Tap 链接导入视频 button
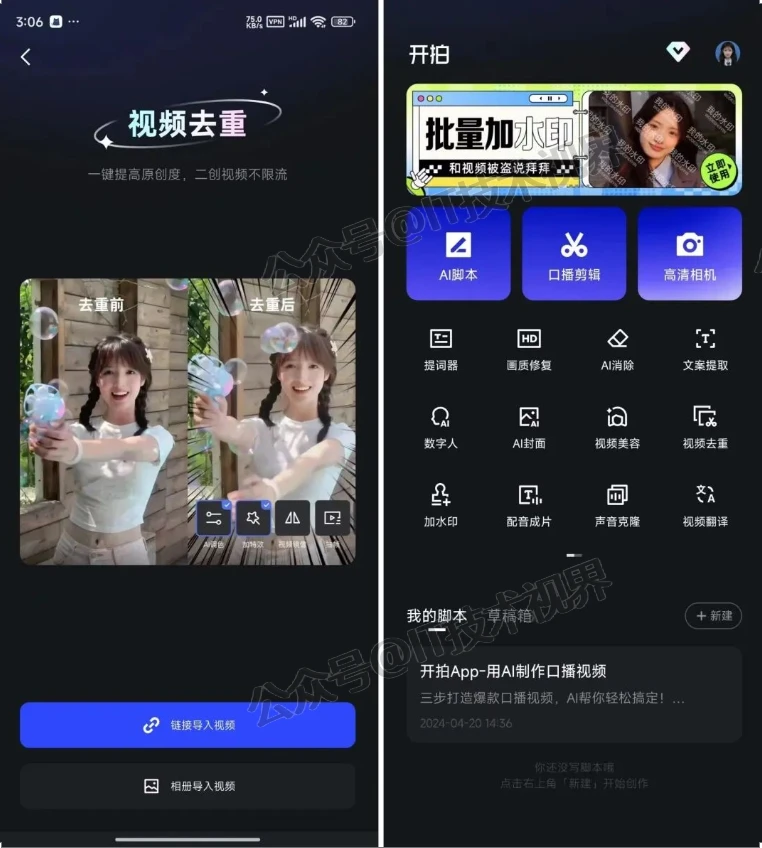Image resolution: width=762 pixels, height=848 pixels. click(188, 725)
